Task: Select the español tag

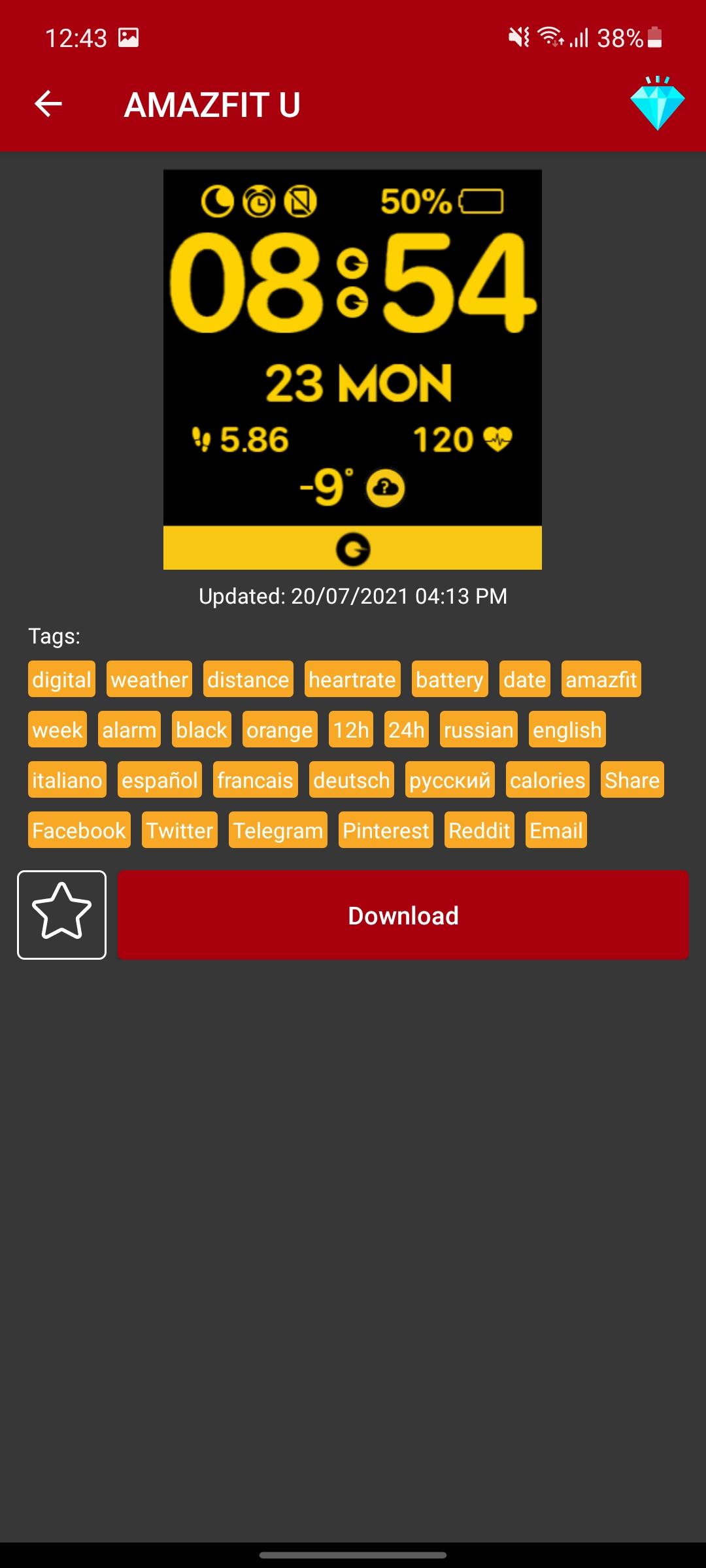Action: point(160,780)
